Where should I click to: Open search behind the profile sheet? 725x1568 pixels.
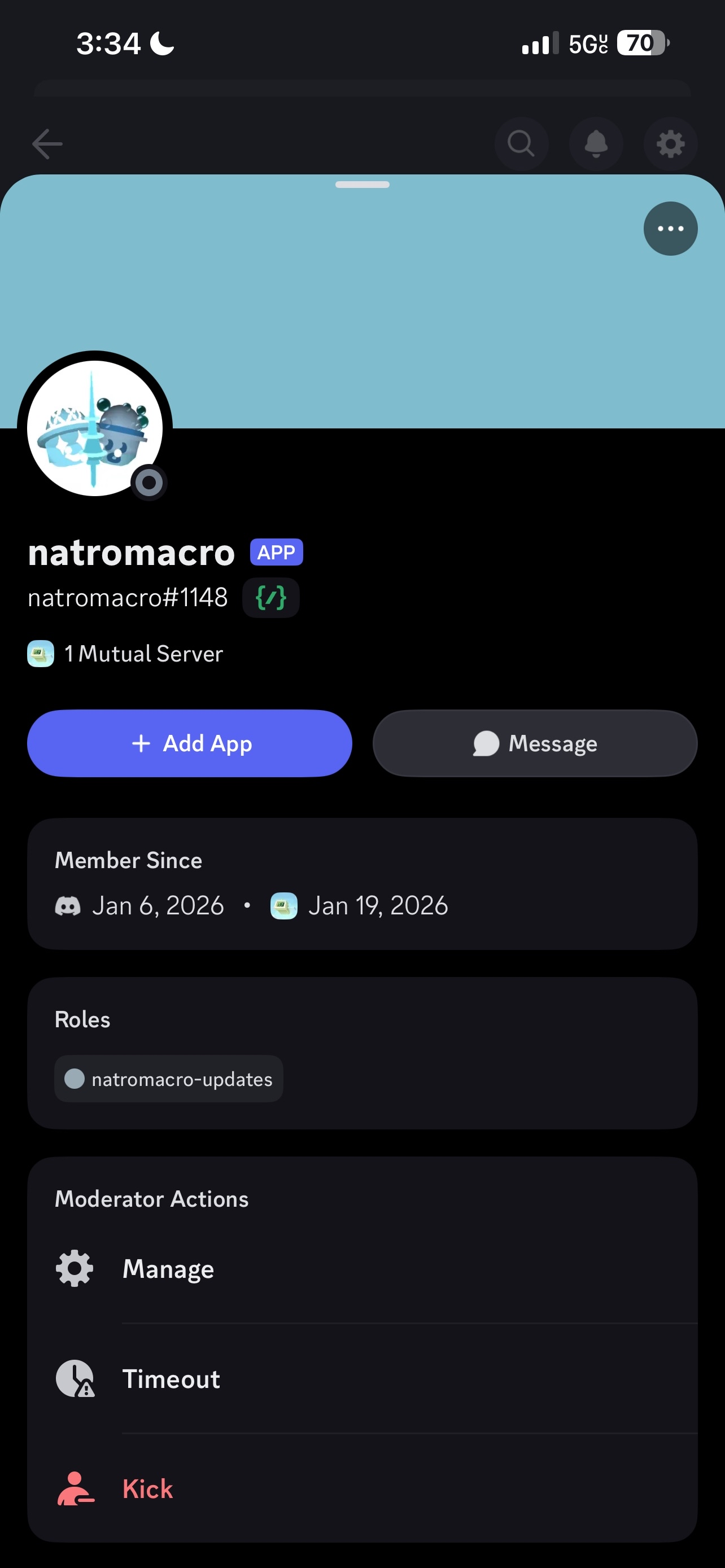tap(521, 144)
